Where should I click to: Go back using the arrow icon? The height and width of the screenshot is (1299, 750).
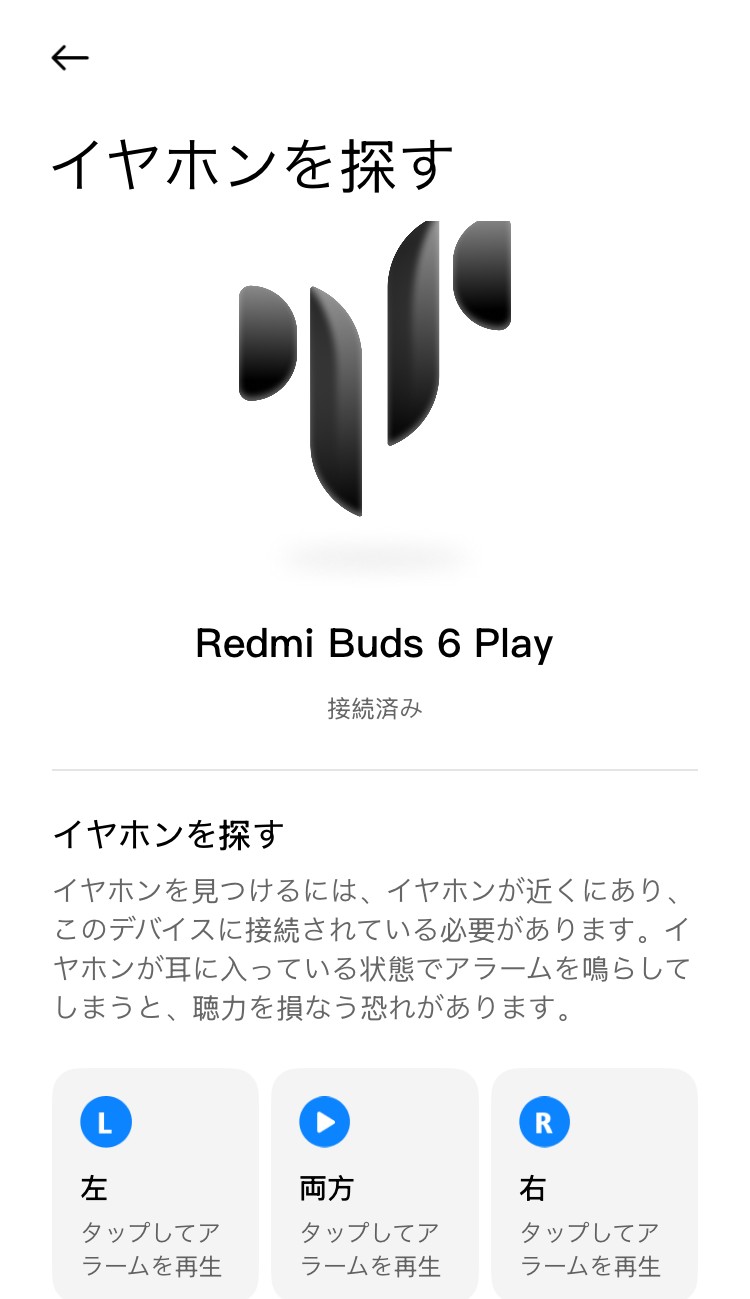click(x=70, y=59)
